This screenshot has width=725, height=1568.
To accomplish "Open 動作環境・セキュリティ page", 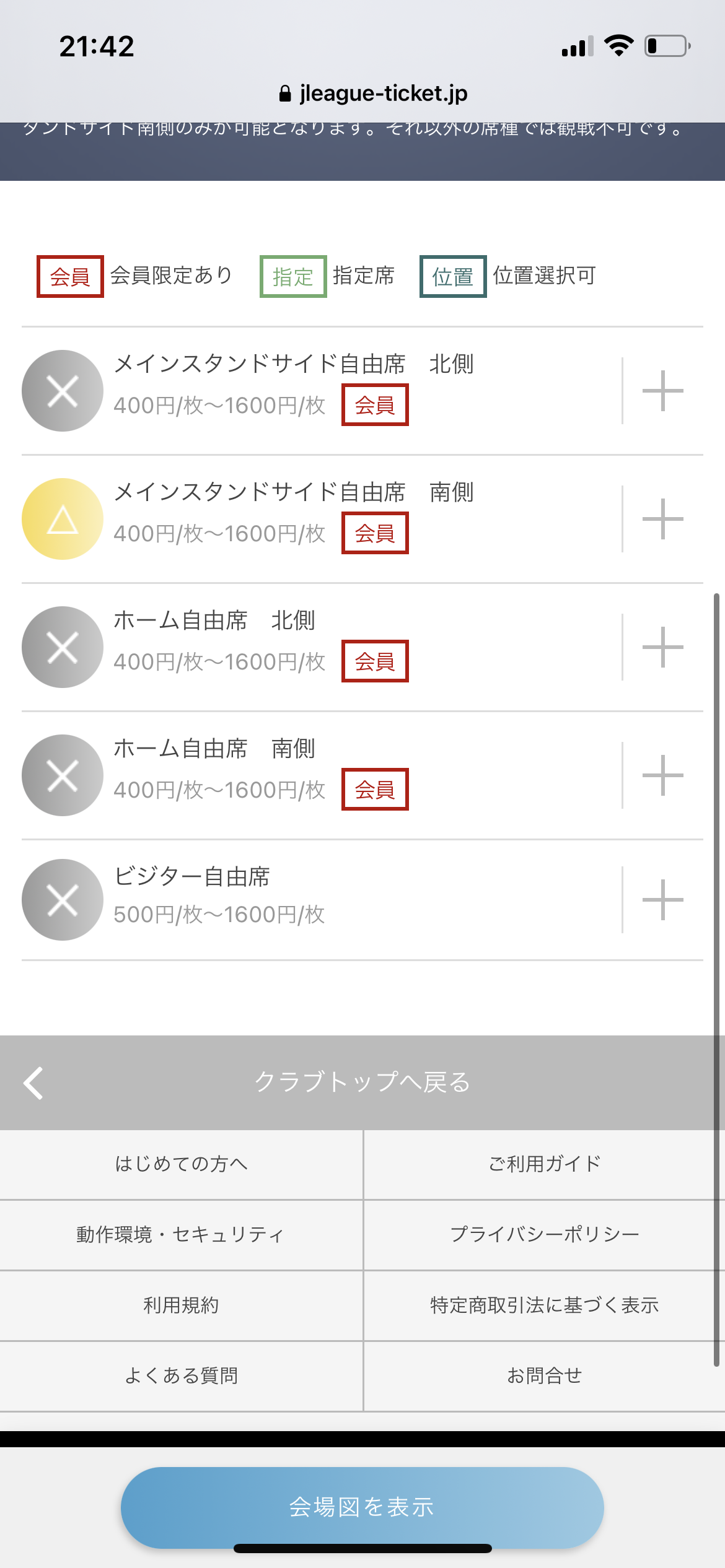I will (181, 1235).
